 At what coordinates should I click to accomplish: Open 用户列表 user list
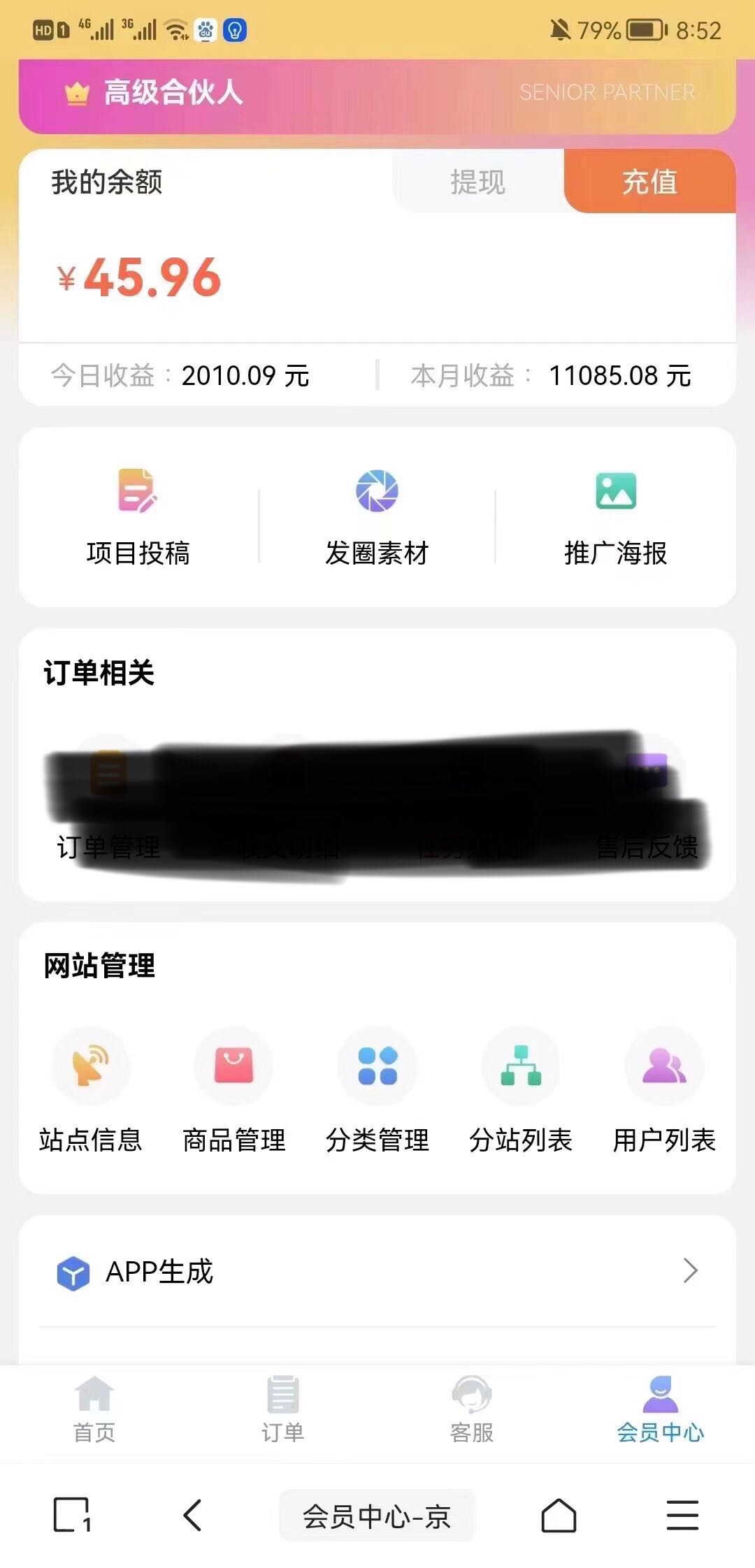click(x=664, y=1090)
